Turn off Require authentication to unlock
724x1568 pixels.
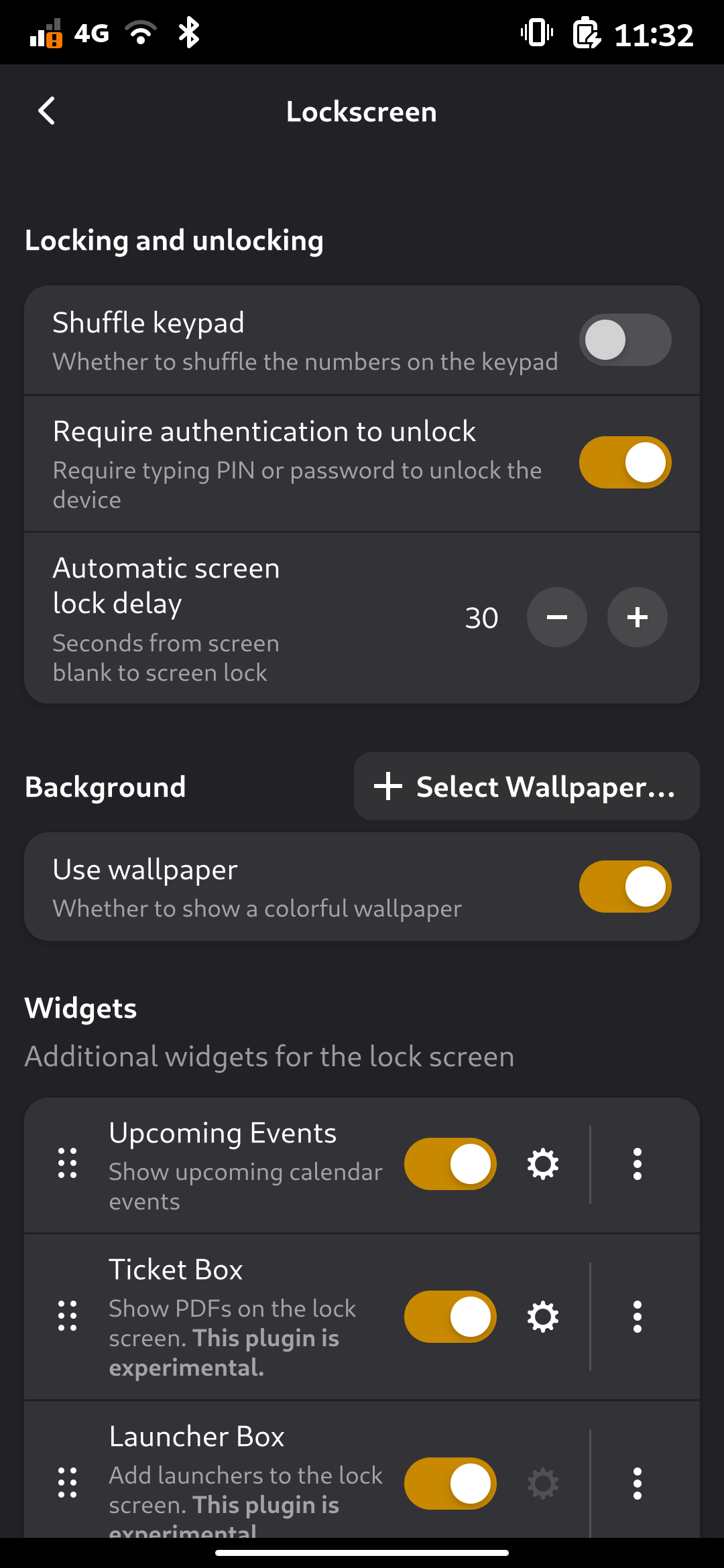(x=625, y=462)
